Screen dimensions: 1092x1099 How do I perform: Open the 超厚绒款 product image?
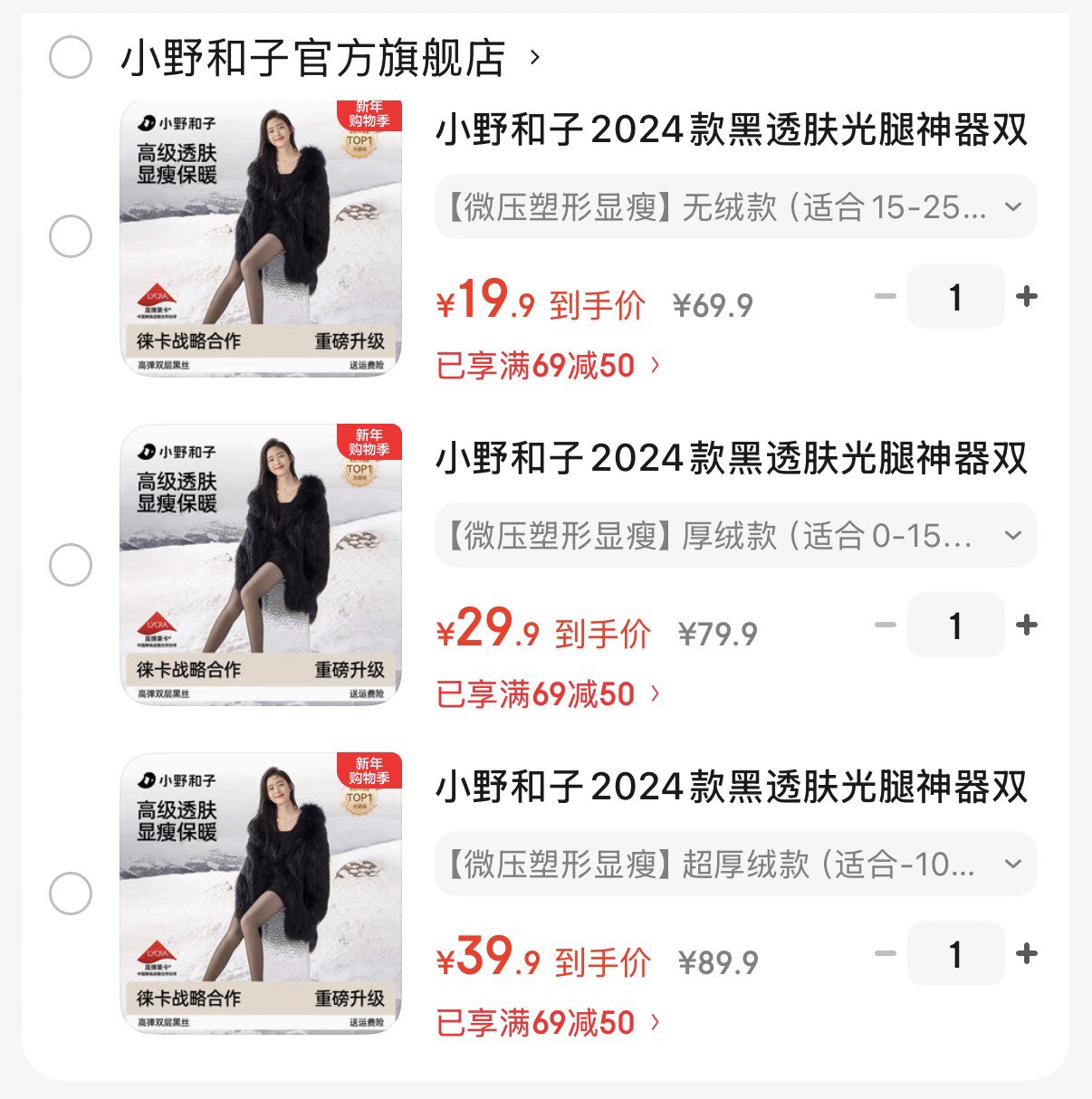[261, 894]
